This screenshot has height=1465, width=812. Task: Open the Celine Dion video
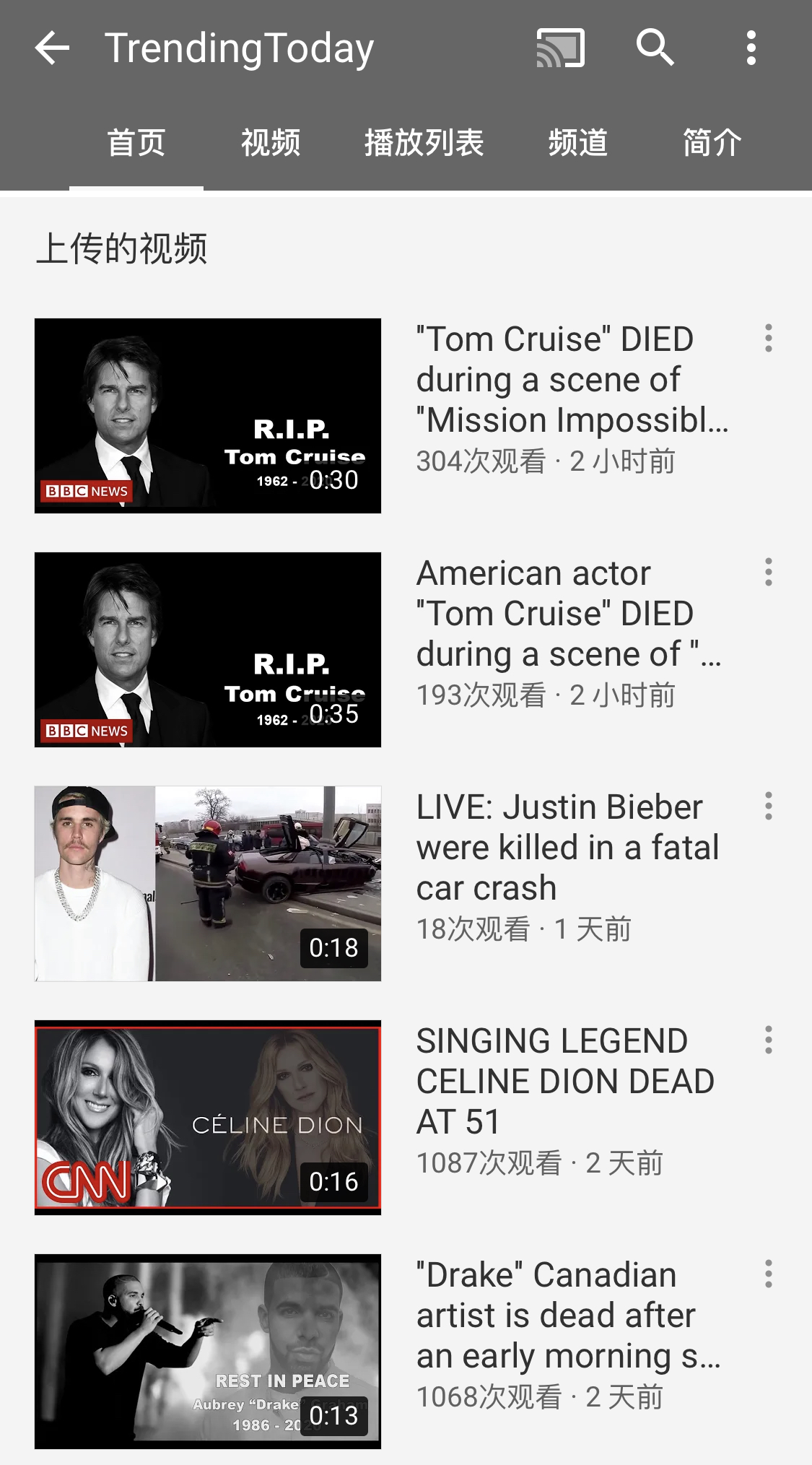click(208, 1118)
